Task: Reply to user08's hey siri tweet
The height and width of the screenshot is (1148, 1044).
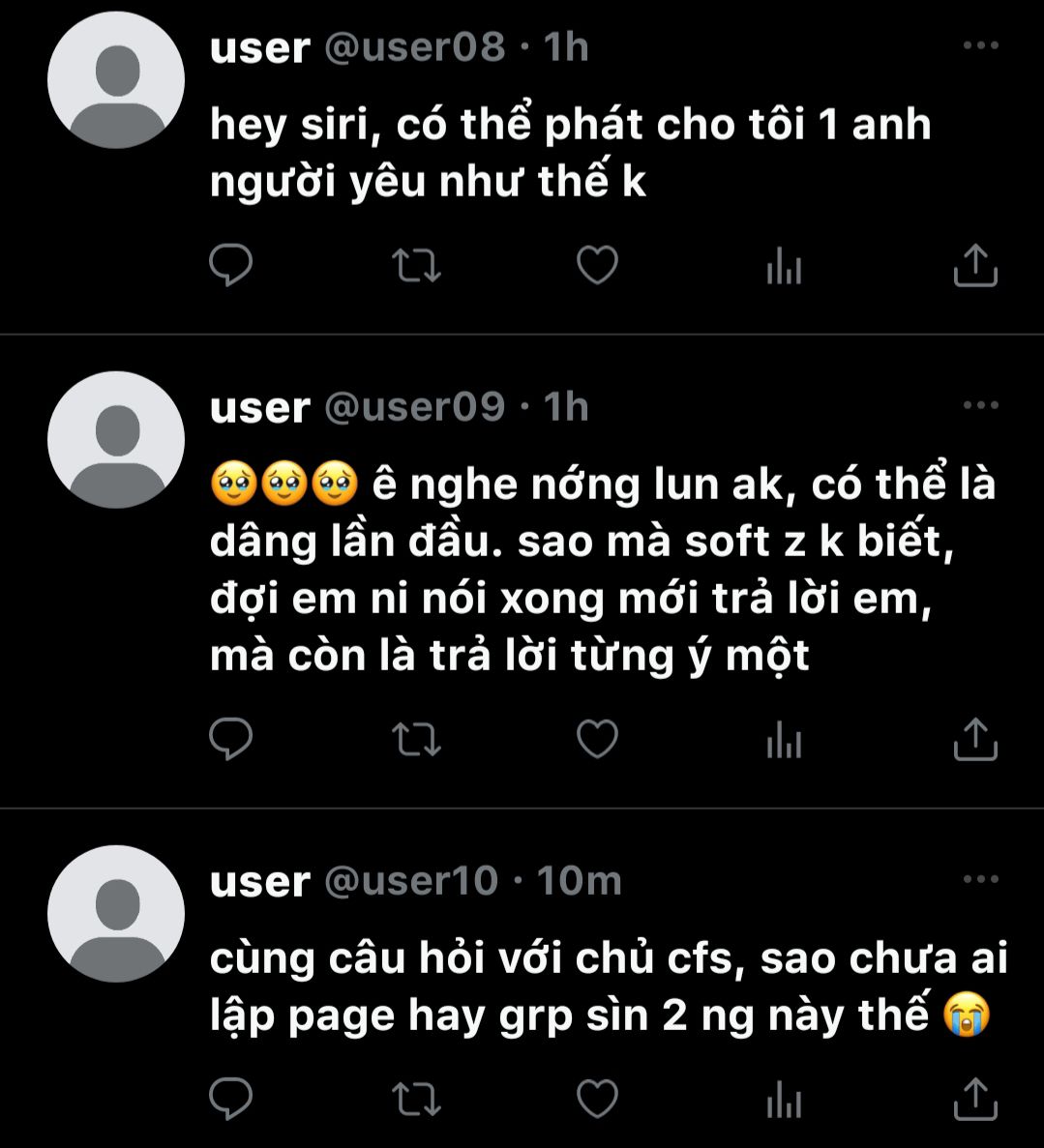Action: 231,265
